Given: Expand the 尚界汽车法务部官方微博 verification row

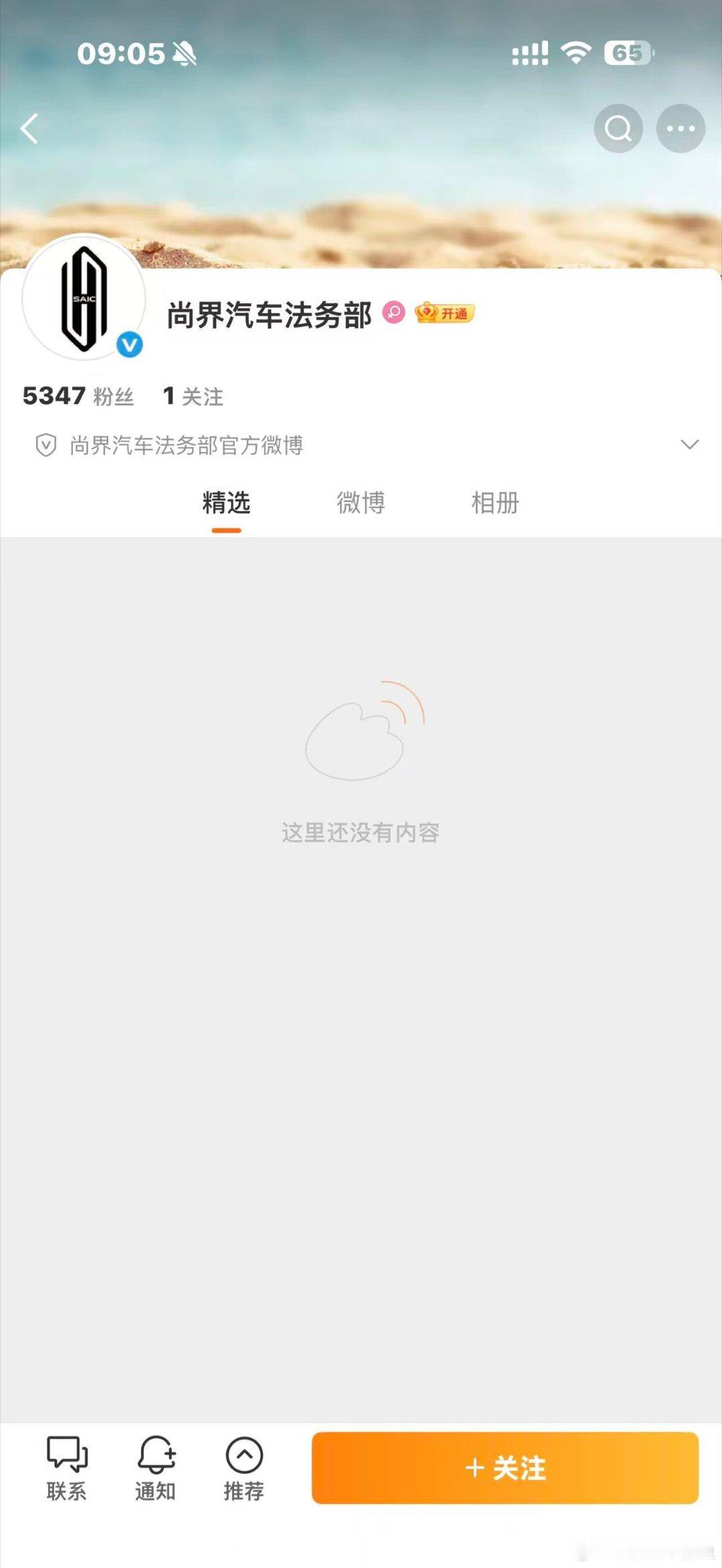Looking at the screenshot, I should 187,445.
